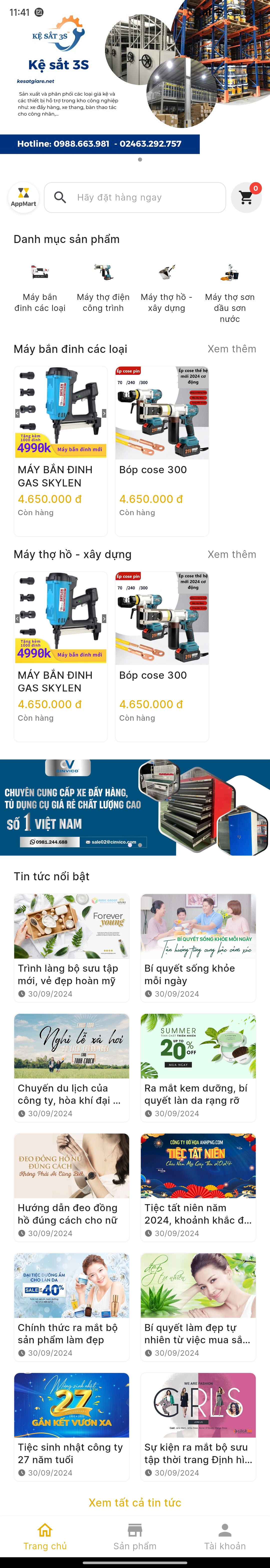This screenshot has width=270, height=1568.
Task: Switch to the Tài khoản tab
Action: click(x=225, y=1538)
